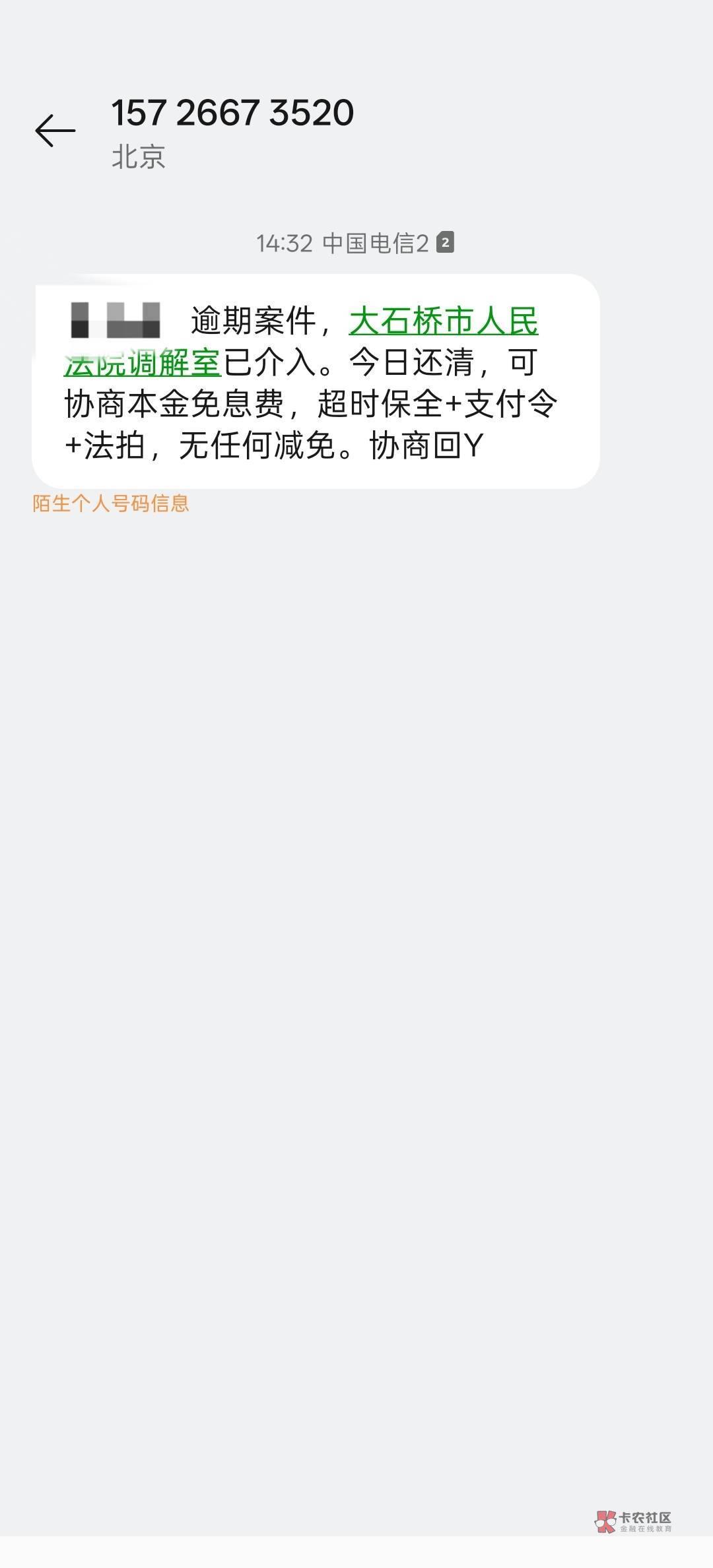Open the underlined 大石桥市人民法院调解室 link

coord(443,321)
